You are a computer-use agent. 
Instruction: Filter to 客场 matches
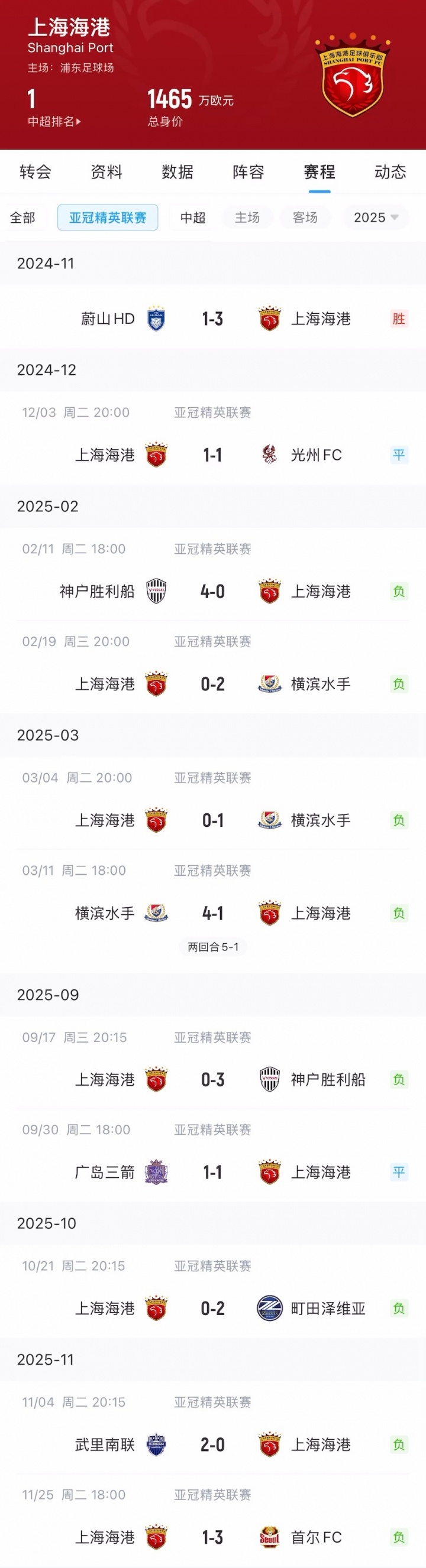pos(305,217)
